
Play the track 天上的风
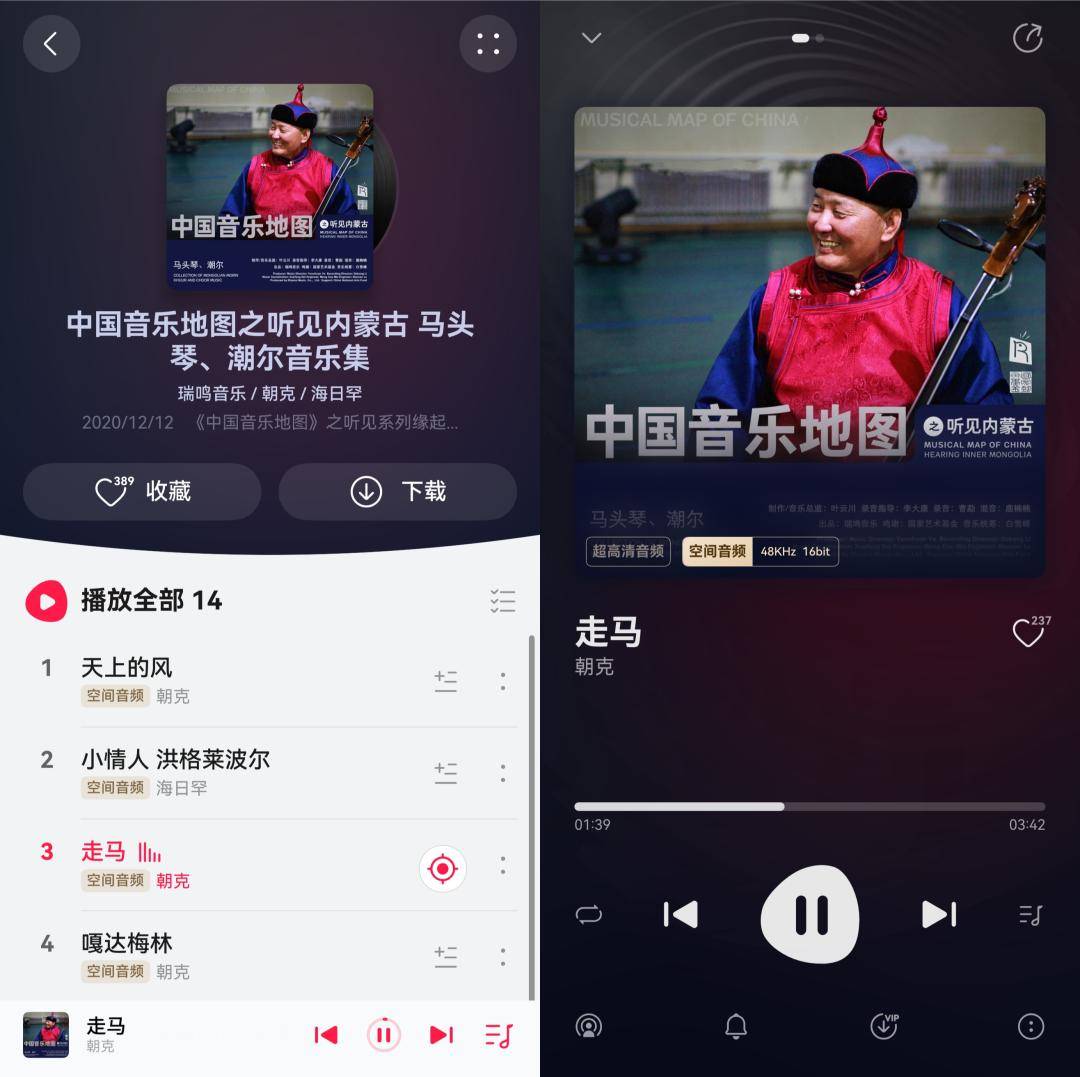coord(127,668)
